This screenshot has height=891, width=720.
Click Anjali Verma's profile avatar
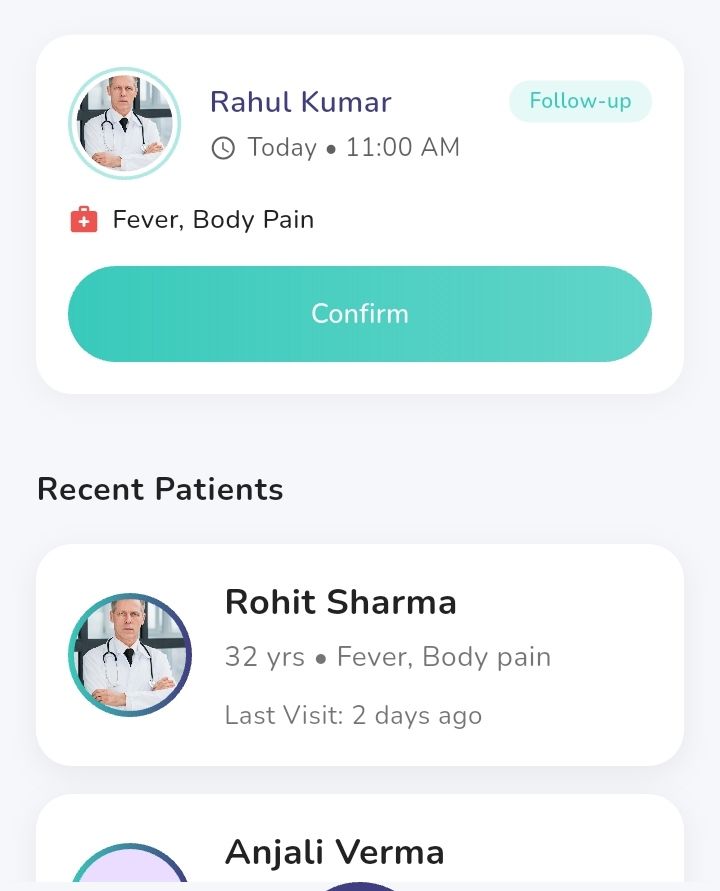[x=130, y=880]
